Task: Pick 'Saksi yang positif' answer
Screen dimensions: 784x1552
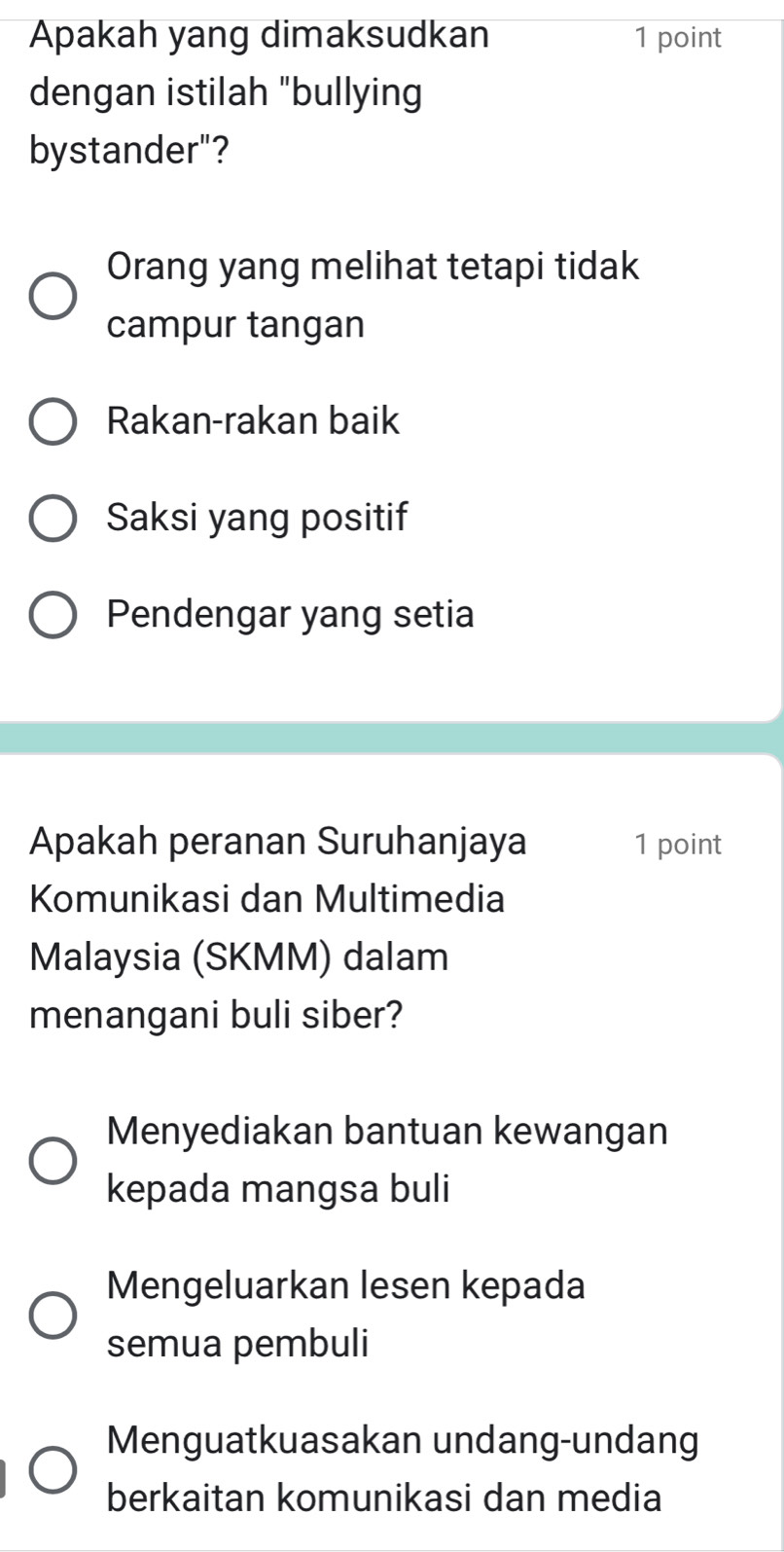Action: point(53,519)
